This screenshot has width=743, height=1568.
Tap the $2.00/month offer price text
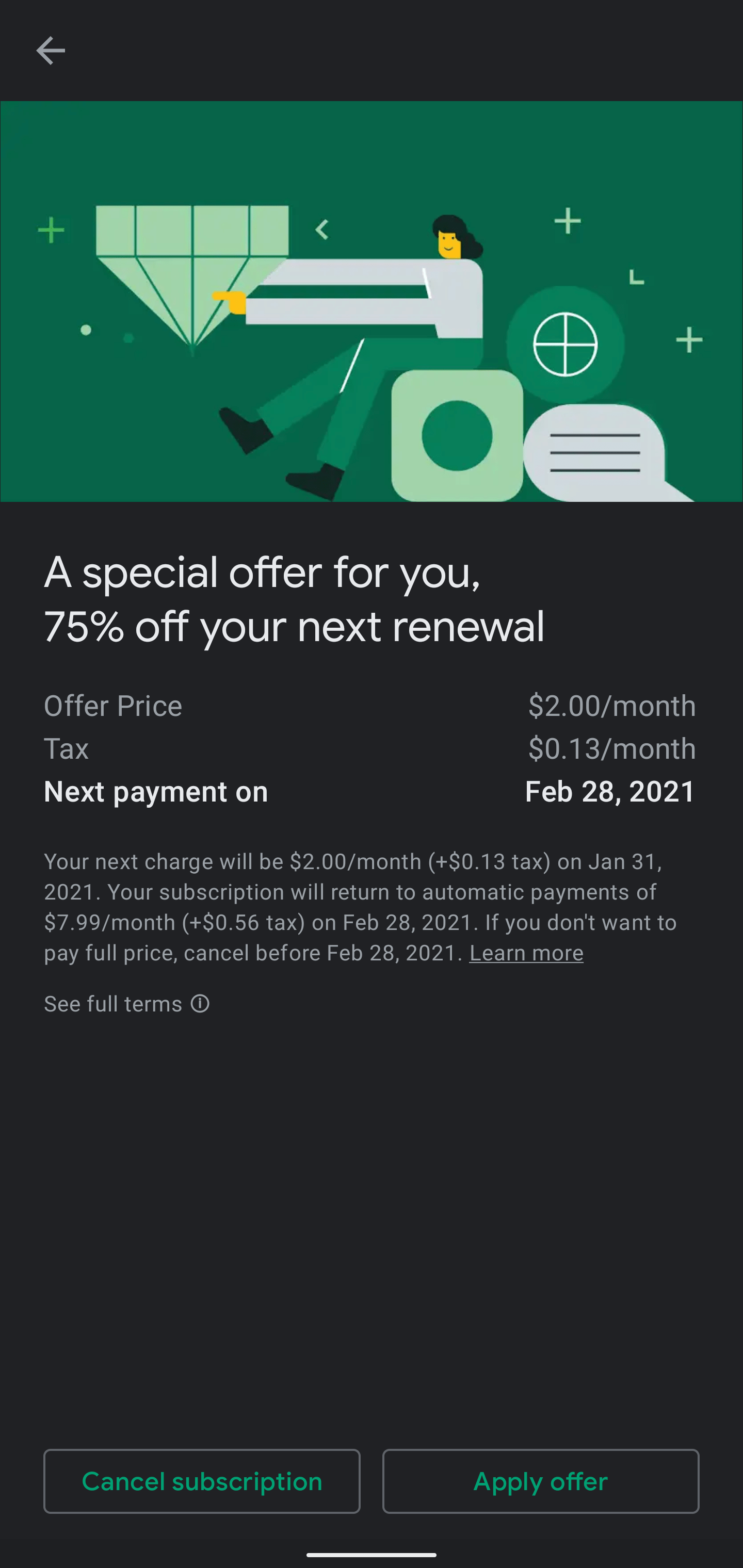tap(611, 706)
